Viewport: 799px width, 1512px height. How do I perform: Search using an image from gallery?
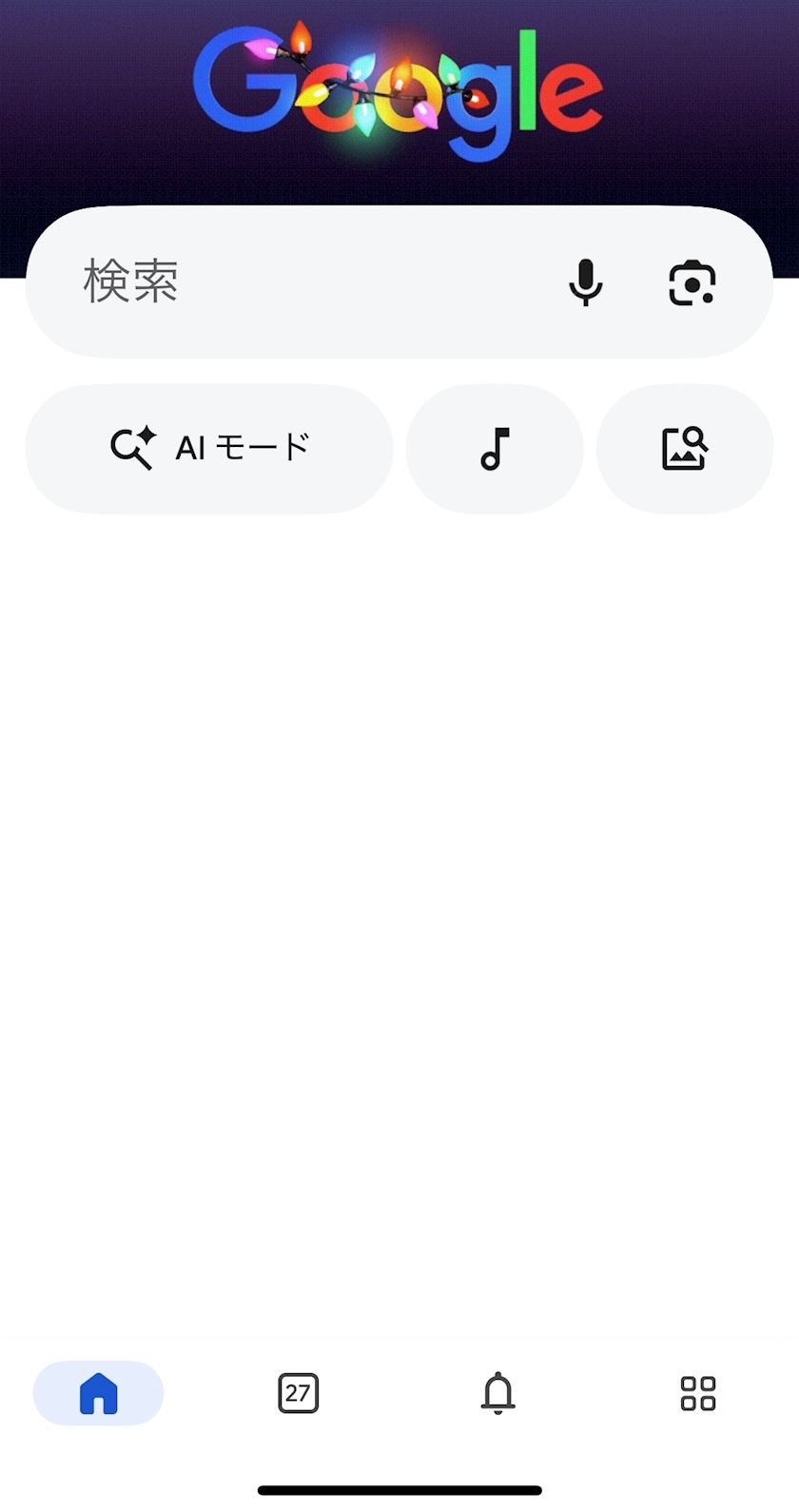[685, 448]
